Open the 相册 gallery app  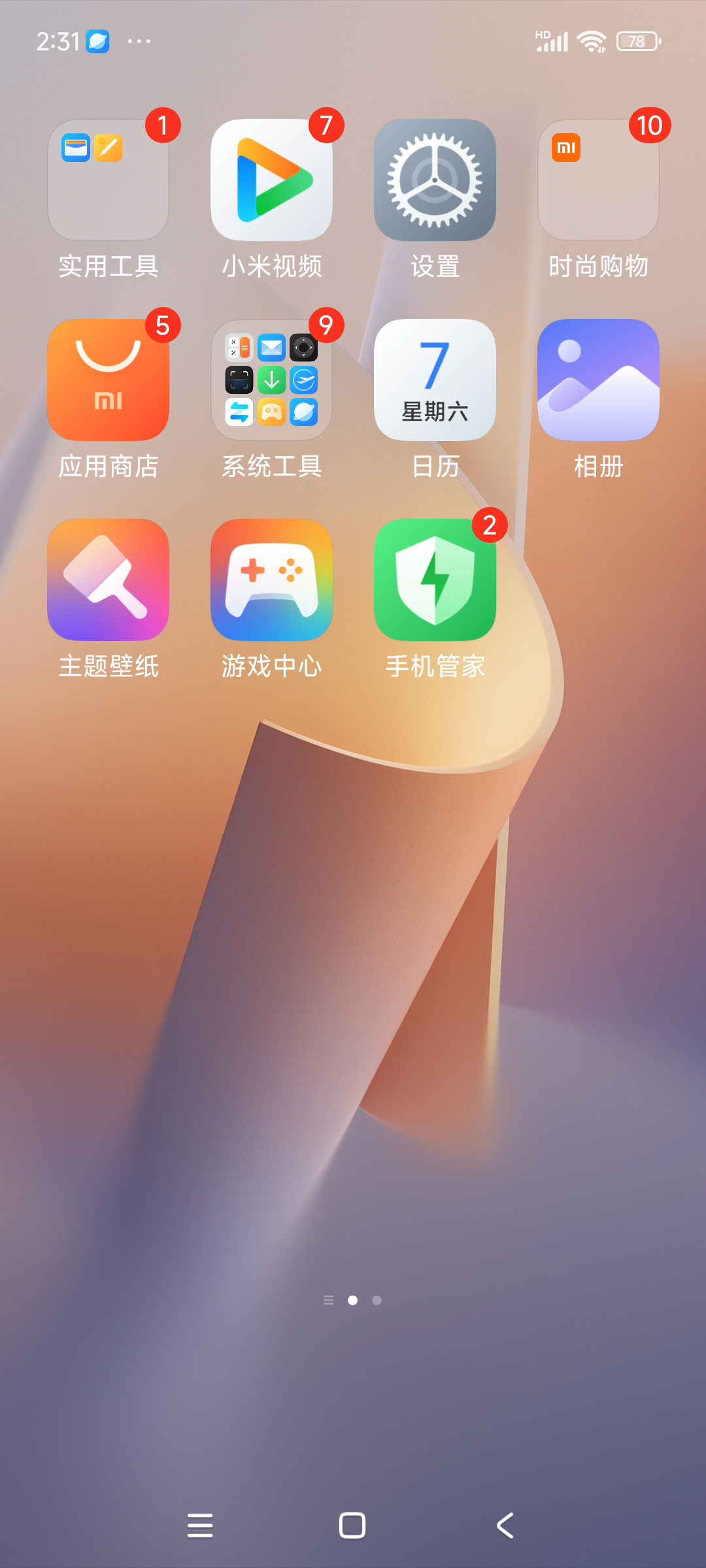pos(598,380)
